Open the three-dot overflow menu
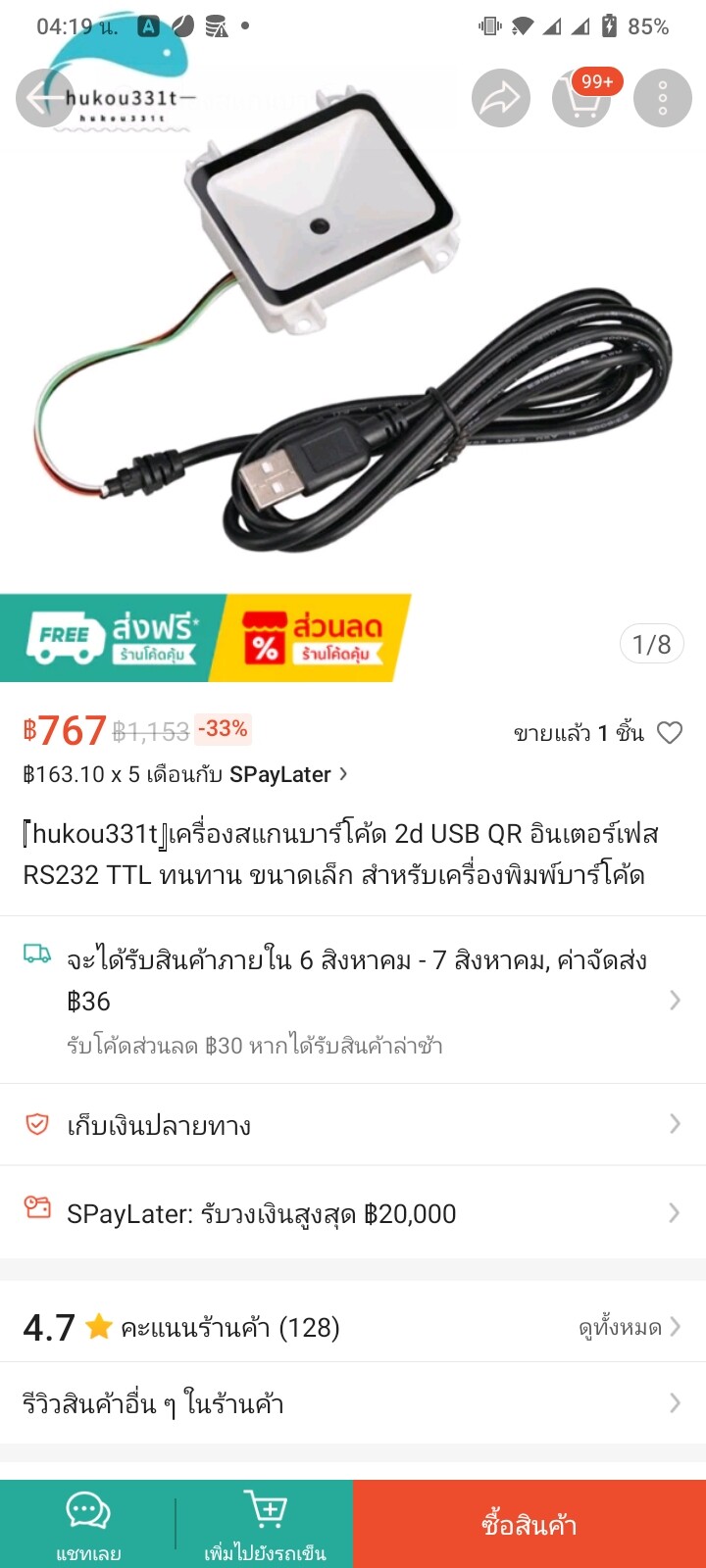706x1568 pixels. coord(663,98)
